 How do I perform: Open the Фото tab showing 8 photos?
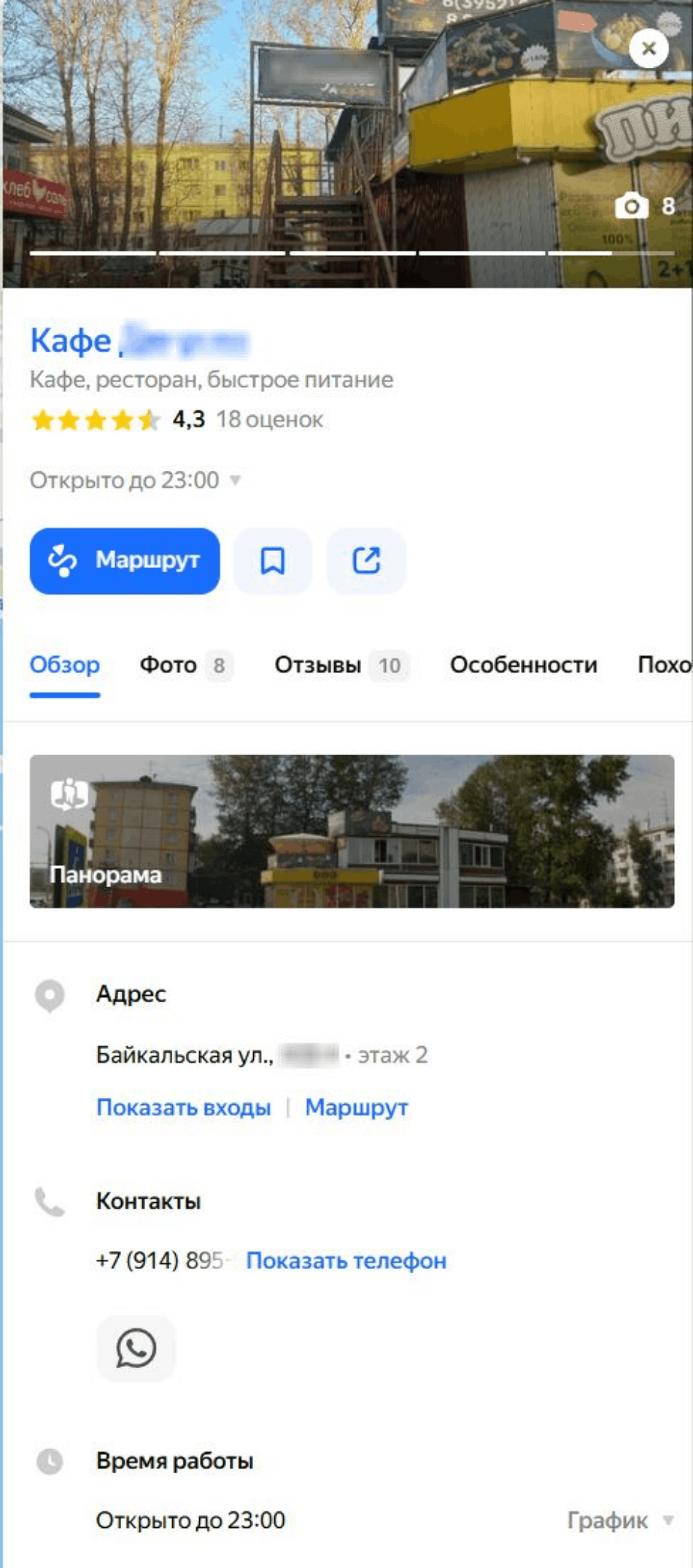click(x=169, y=664)
